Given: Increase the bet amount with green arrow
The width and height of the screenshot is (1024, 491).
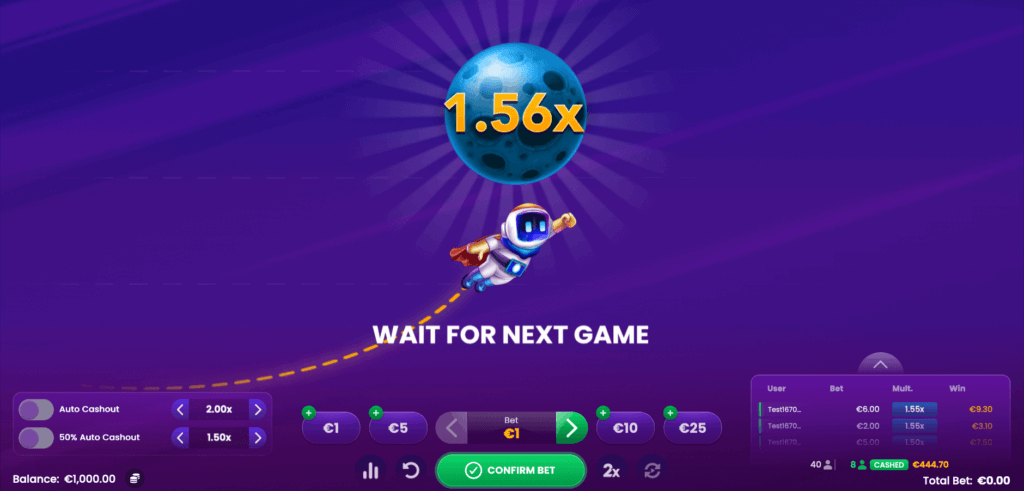Looking at the screenshot, I should [x=571, y=429].
